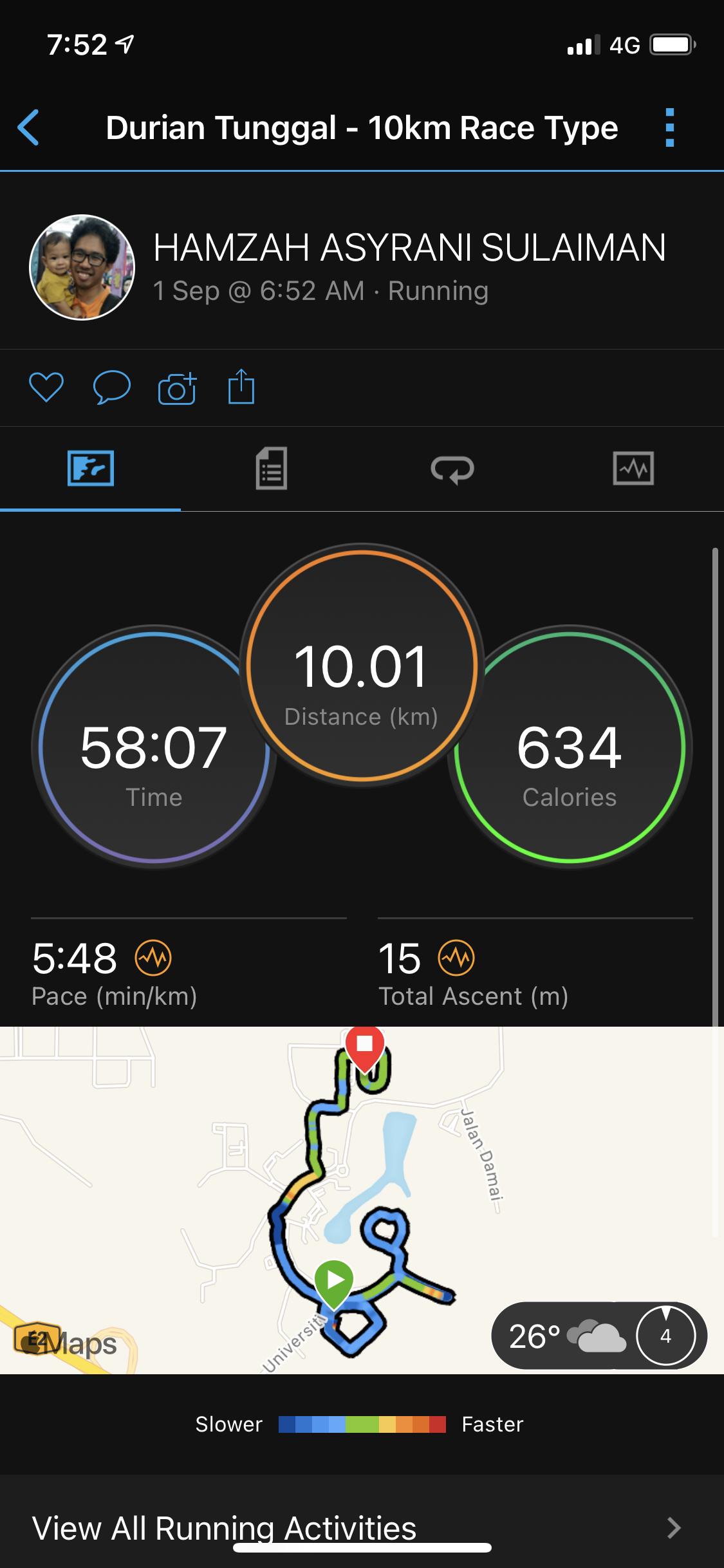
Task: Share this activity
Action: pyautogui.click(x=241, y=387)
